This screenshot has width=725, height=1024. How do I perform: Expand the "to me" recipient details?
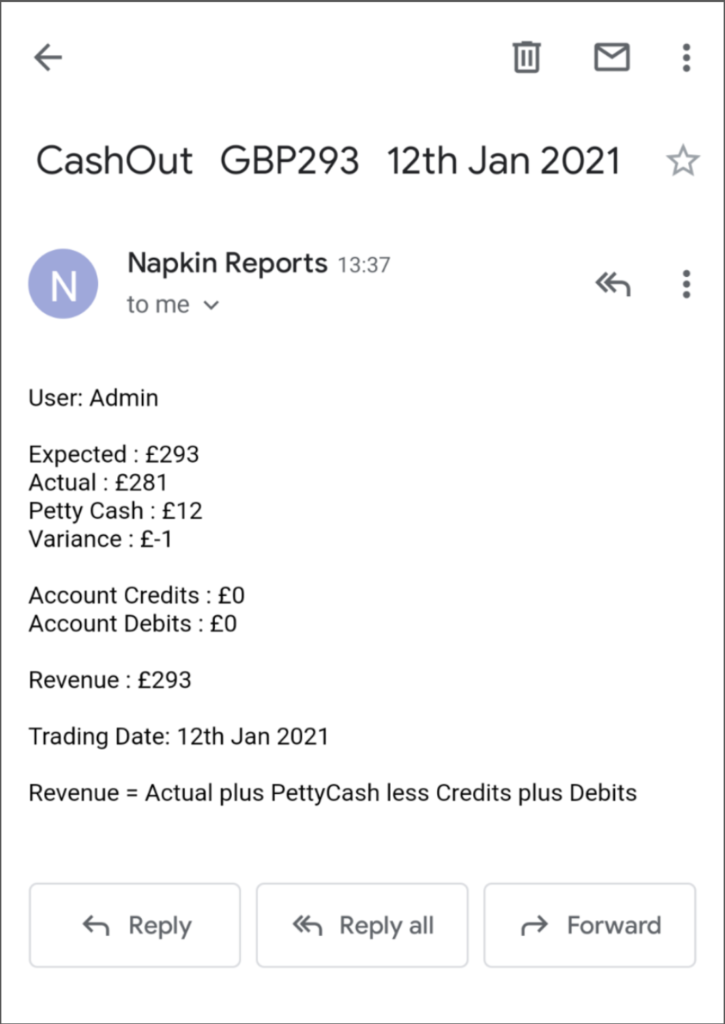[211, 305]
